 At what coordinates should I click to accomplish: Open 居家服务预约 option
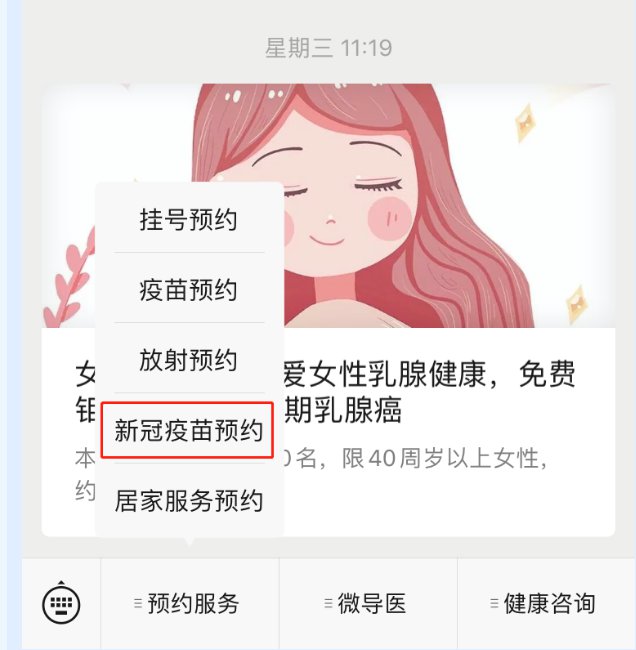coord(189,500)
